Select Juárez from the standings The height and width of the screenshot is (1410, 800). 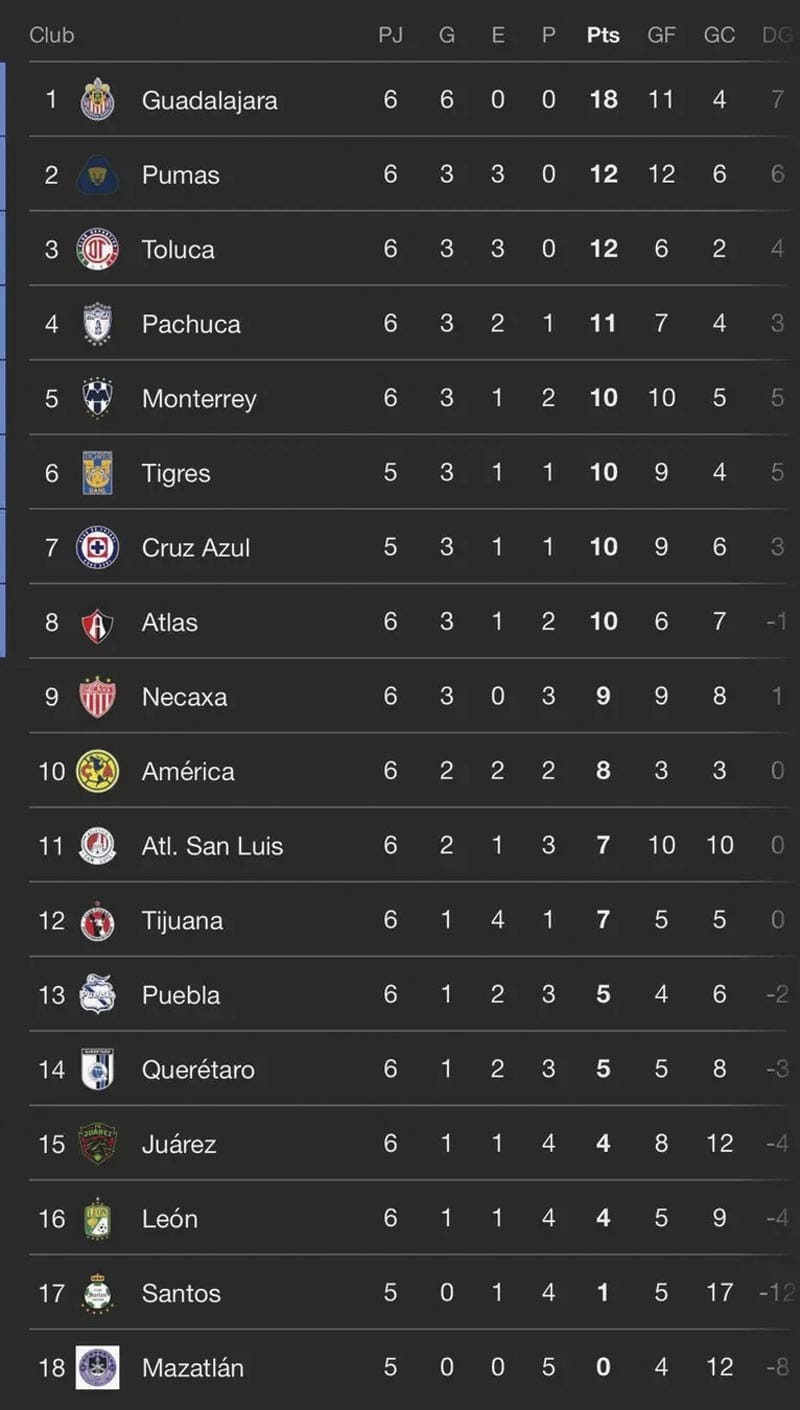click(x=179, y=1144)
